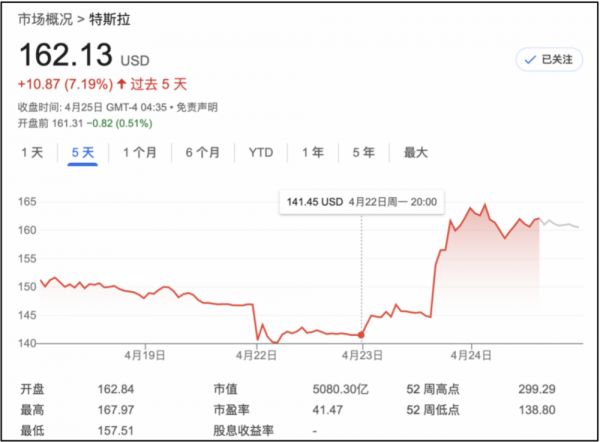Tap the 已关注 follow button
The image size is (600, 442).
click(x=548, y=60)
